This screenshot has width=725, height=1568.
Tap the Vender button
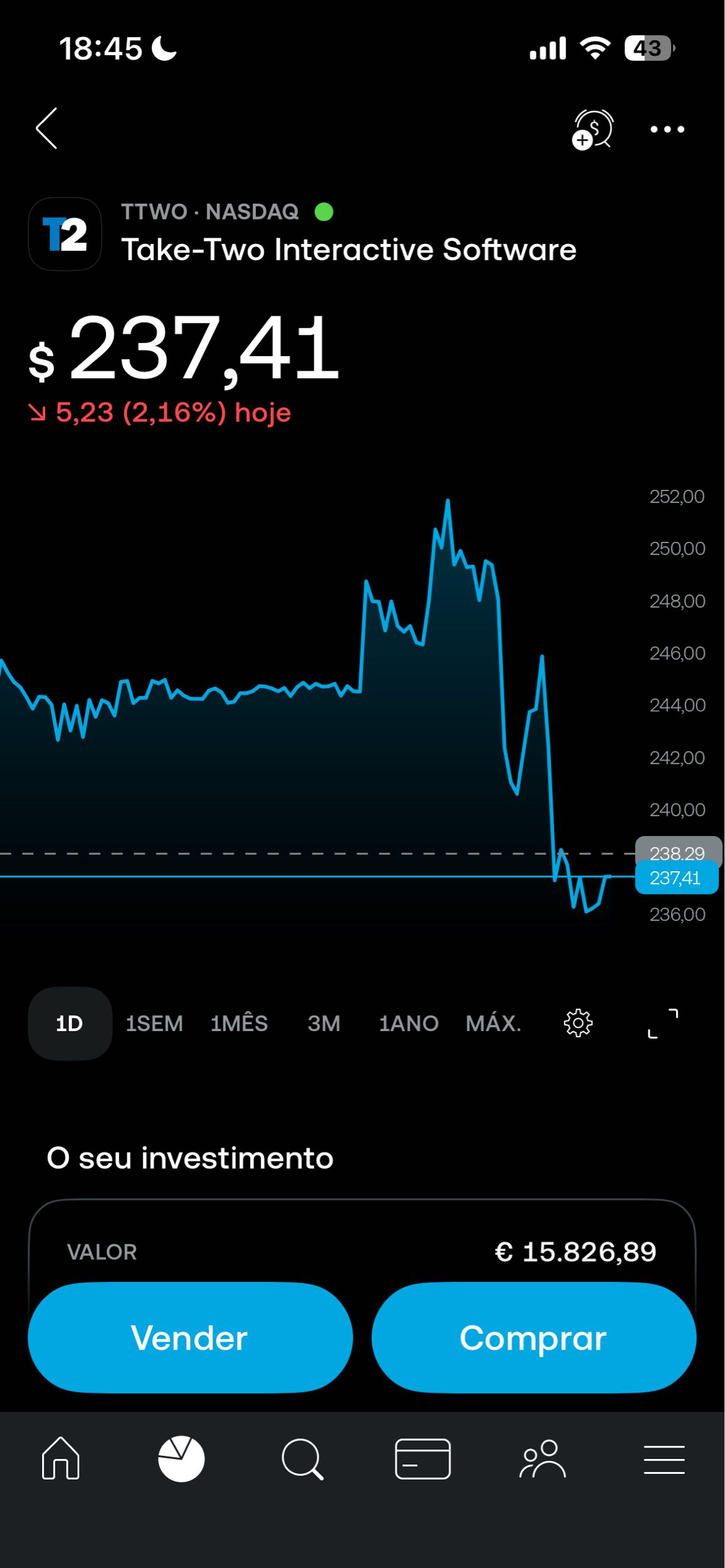(x=190, y=1338)
